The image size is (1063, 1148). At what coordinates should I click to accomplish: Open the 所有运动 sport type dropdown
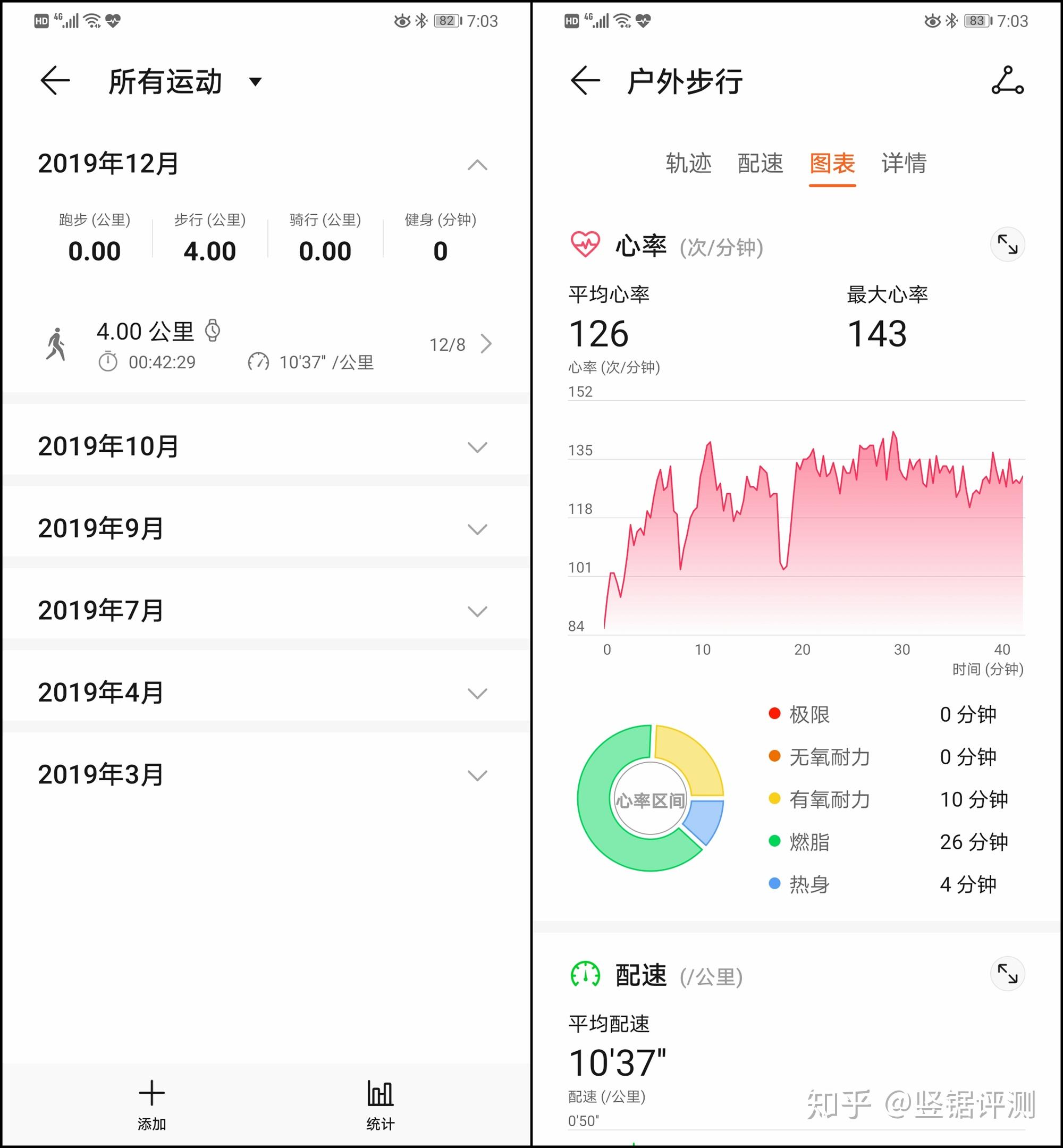coord(255,82)
